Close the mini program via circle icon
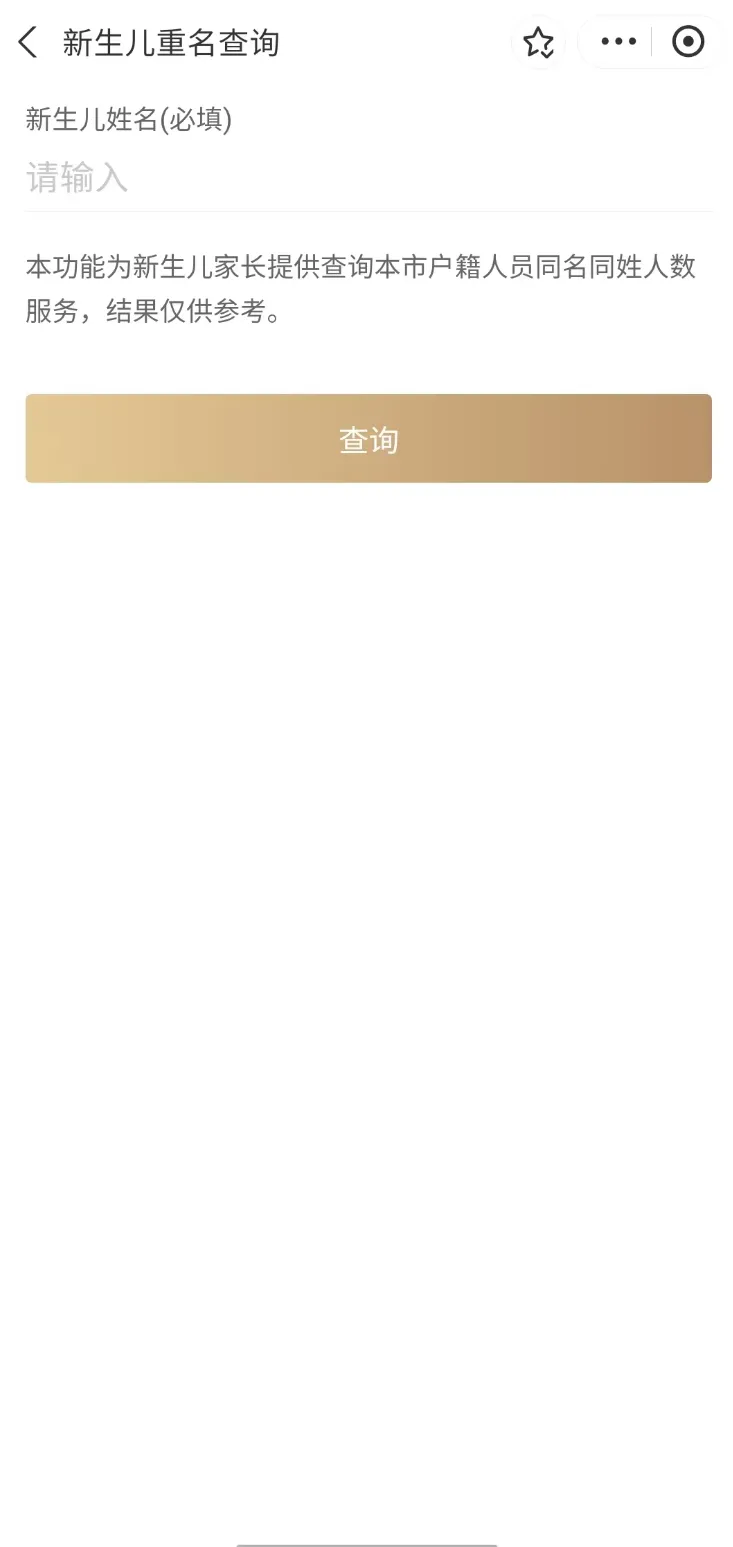The height and width of the screenshot is (1547, 733). 688,42
